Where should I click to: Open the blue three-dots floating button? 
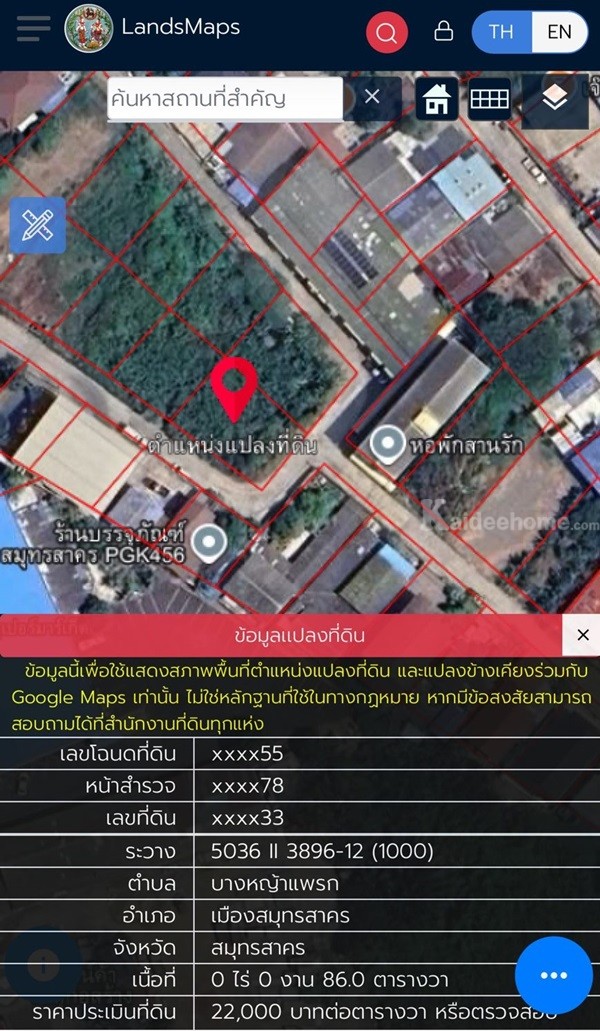click(553, 975)
